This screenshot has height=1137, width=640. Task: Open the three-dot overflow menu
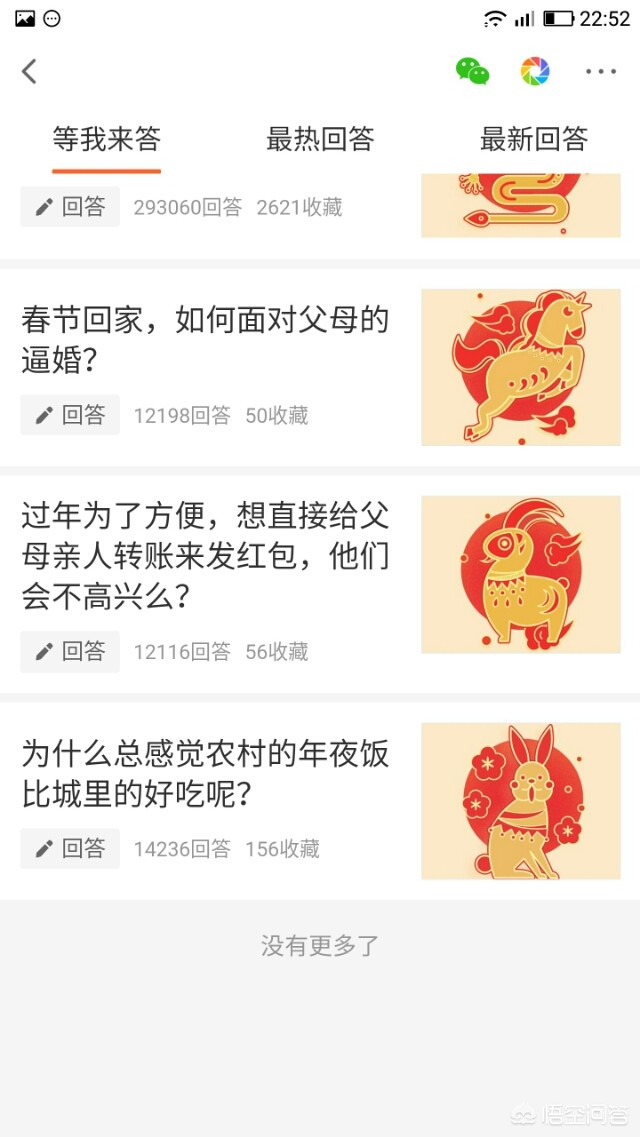coord(601,71)
